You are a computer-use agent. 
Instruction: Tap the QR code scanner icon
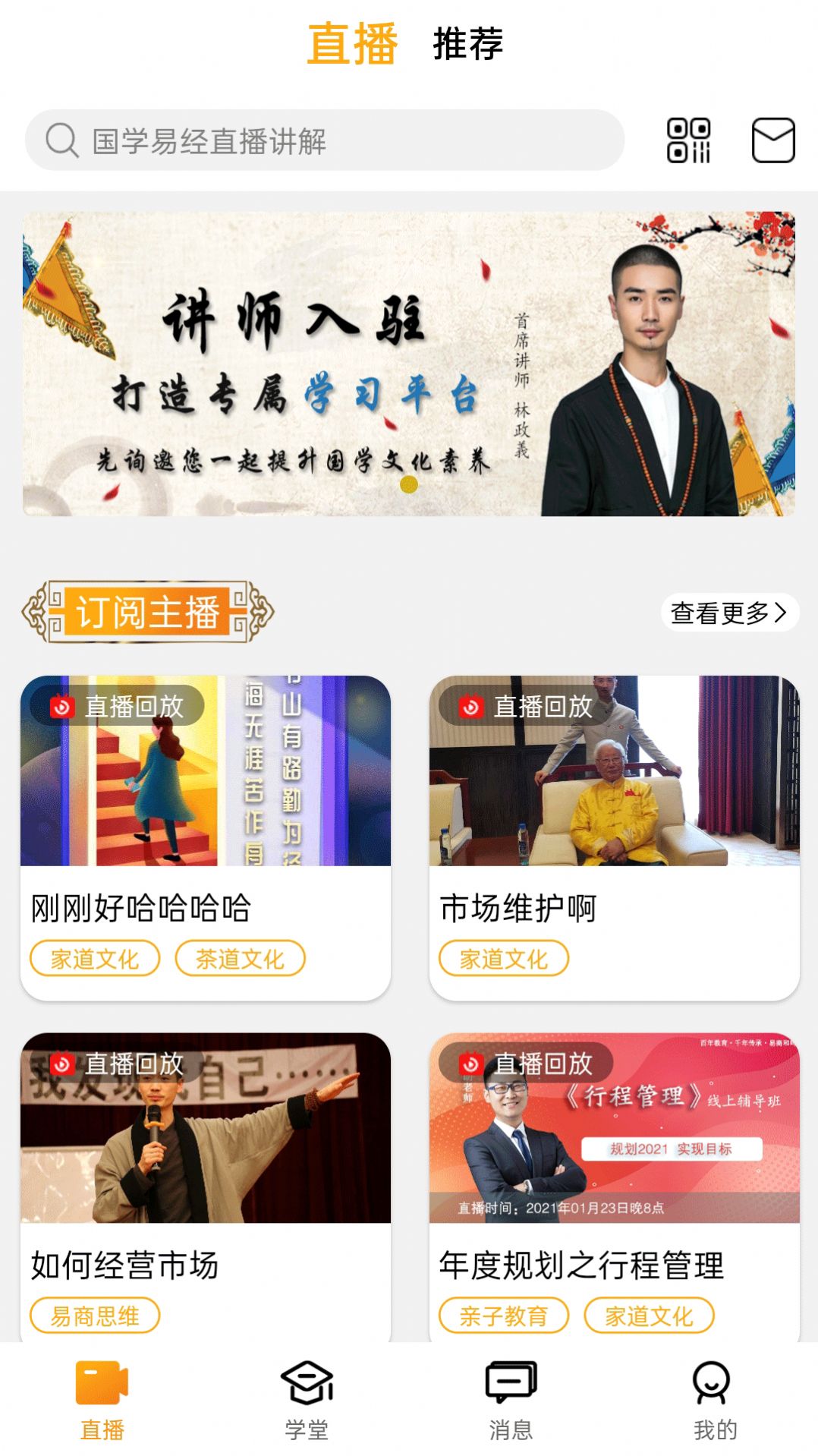[x=689, y=140]
